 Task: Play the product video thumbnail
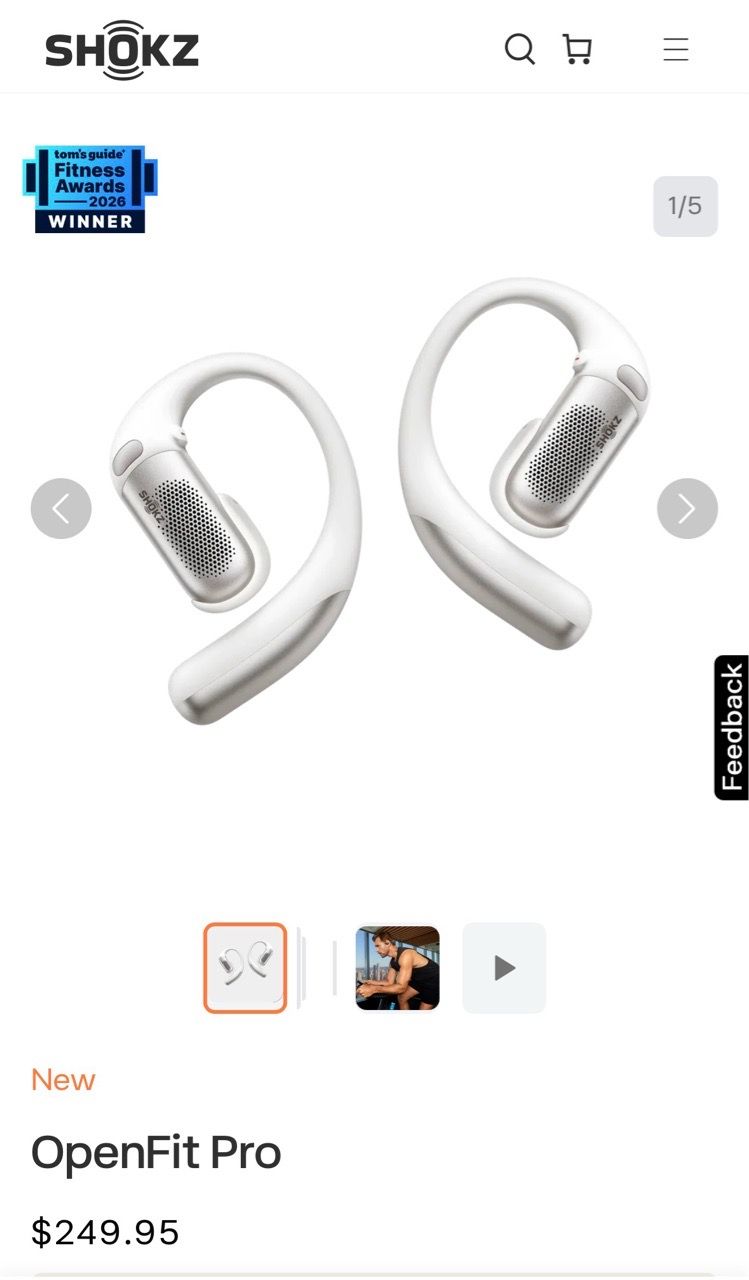504,968
